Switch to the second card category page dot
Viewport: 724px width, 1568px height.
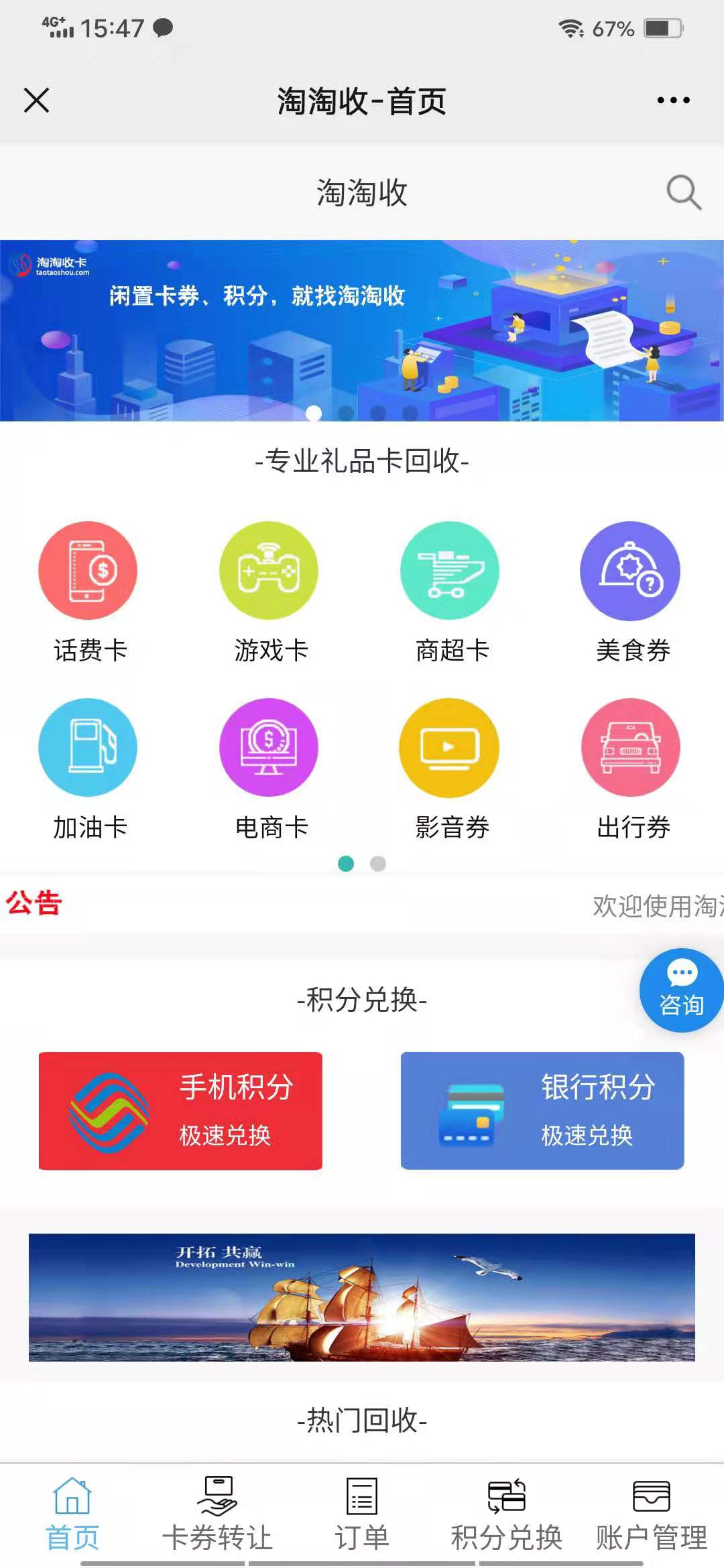[x=377, y=864]
